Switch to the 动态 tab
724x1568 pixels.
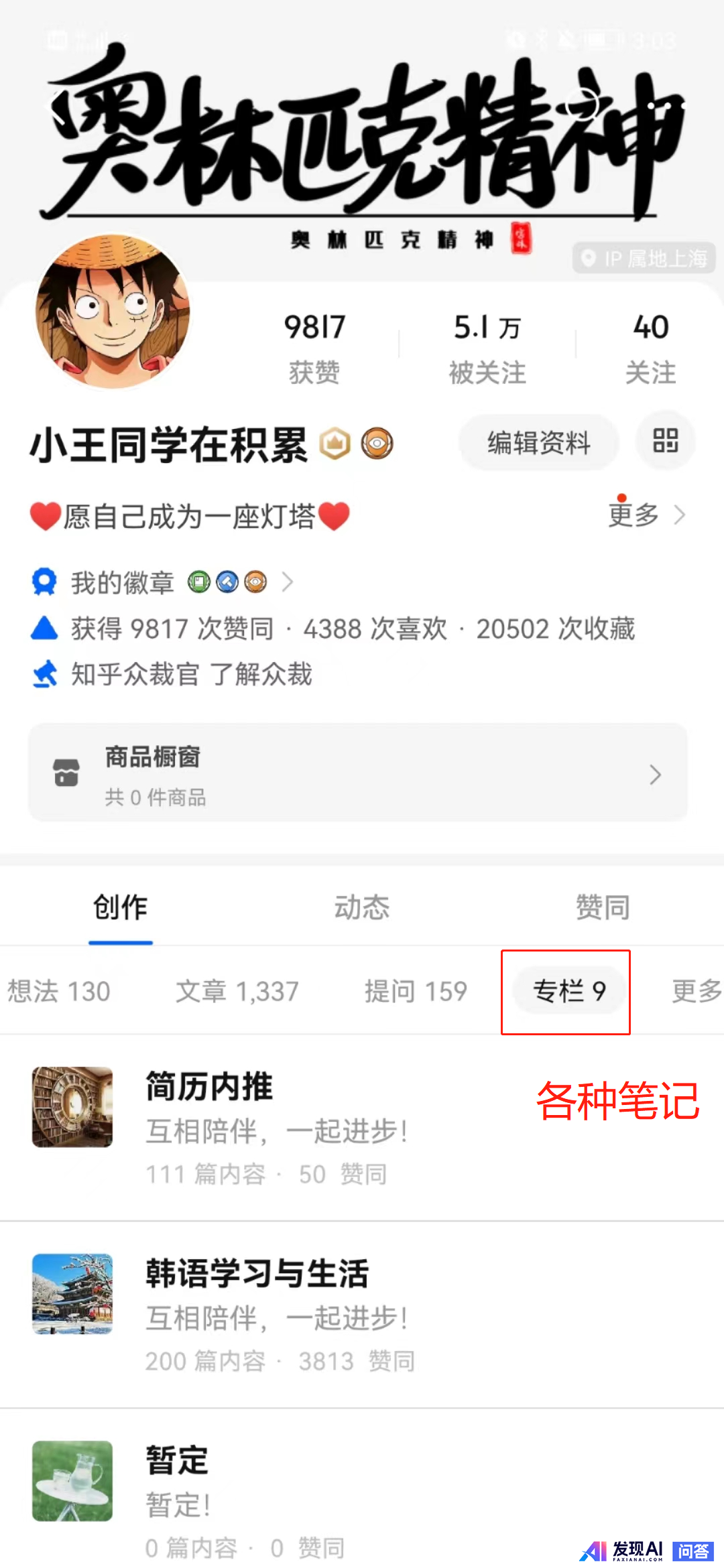coord(361,907)
